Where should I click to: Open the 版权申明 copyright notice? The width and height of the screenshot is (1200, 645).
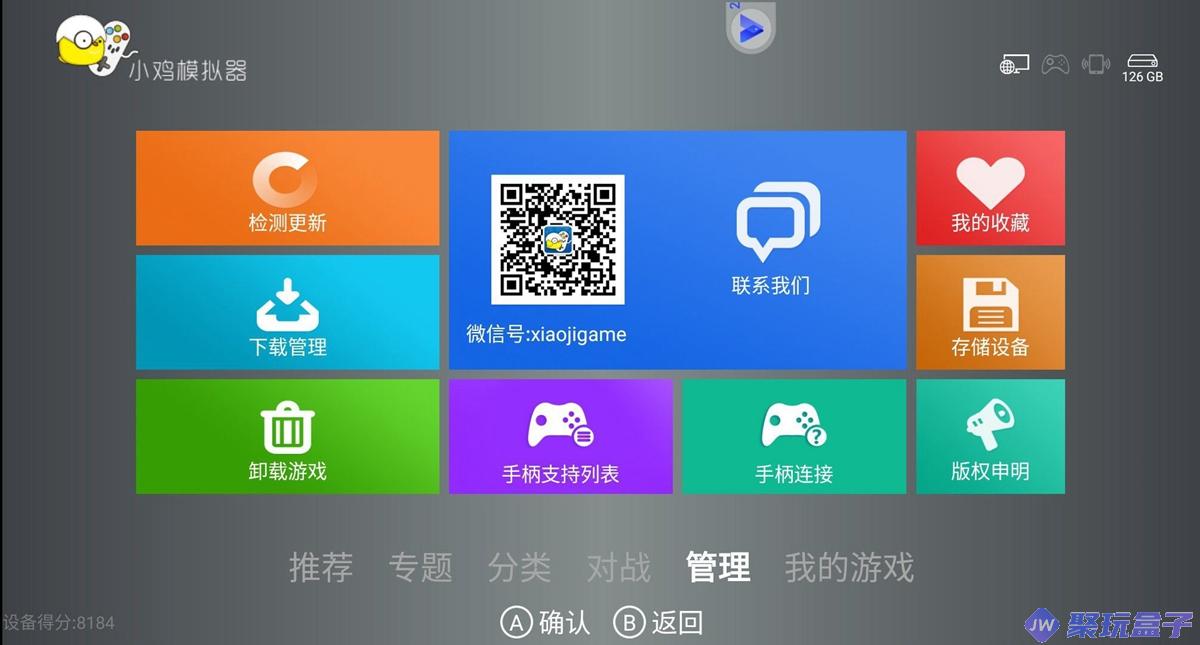[x=990, y=436]
